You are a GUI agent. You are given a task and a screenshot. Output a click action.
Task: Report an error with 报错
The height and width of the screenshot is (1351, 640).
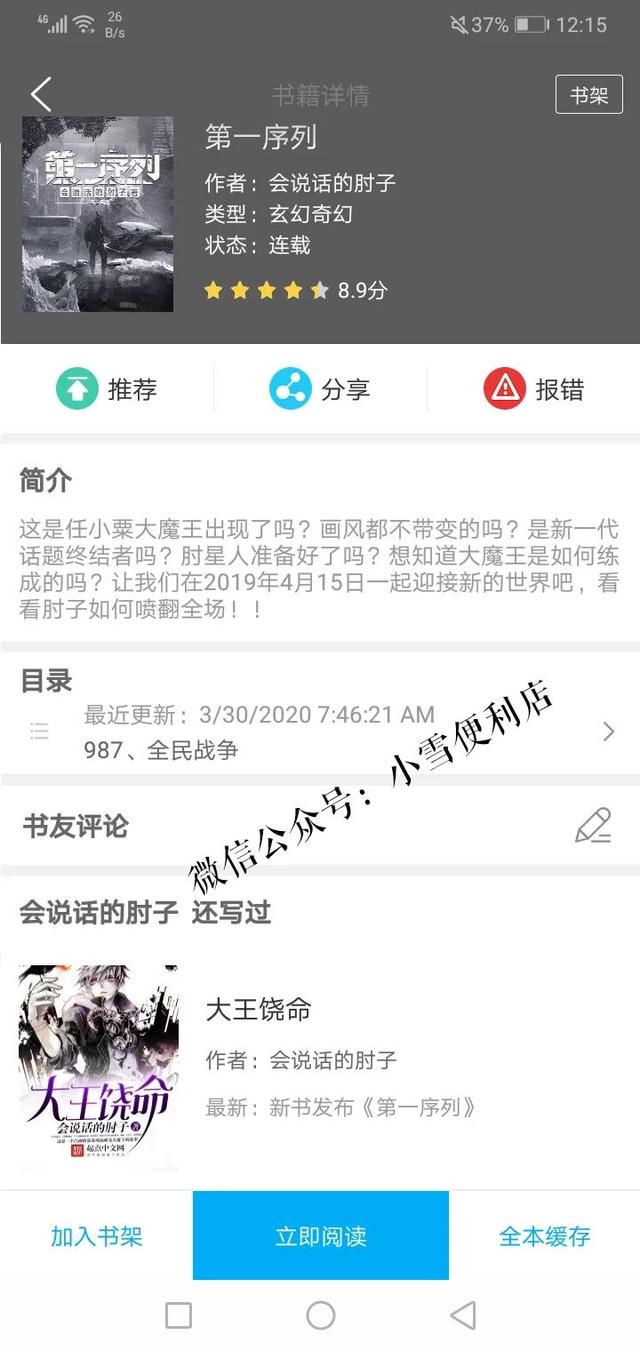click(534, 389)
